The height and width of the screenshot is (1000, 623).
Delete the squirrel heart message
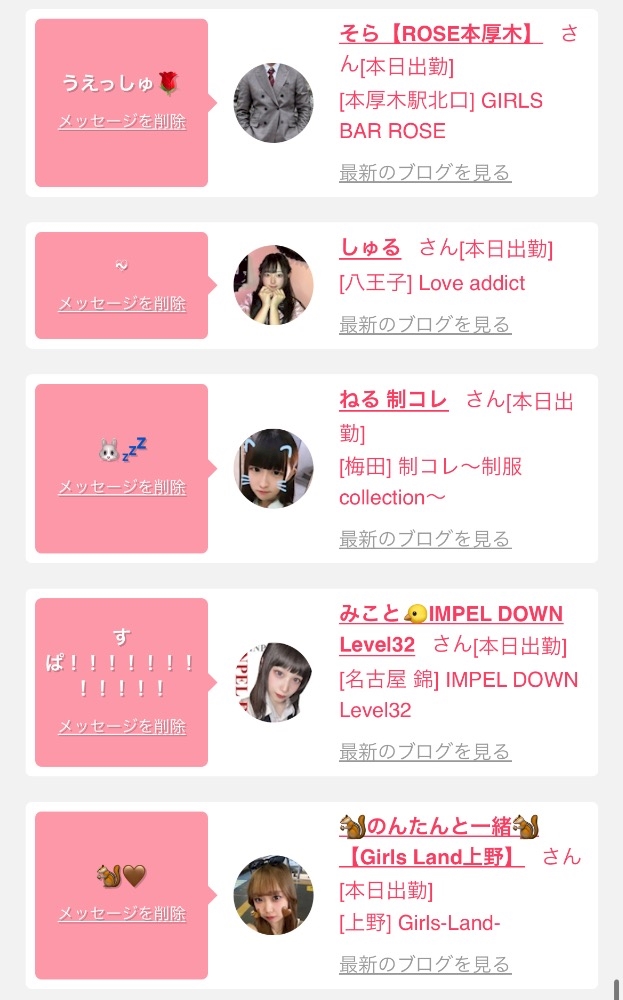point(122,914)
